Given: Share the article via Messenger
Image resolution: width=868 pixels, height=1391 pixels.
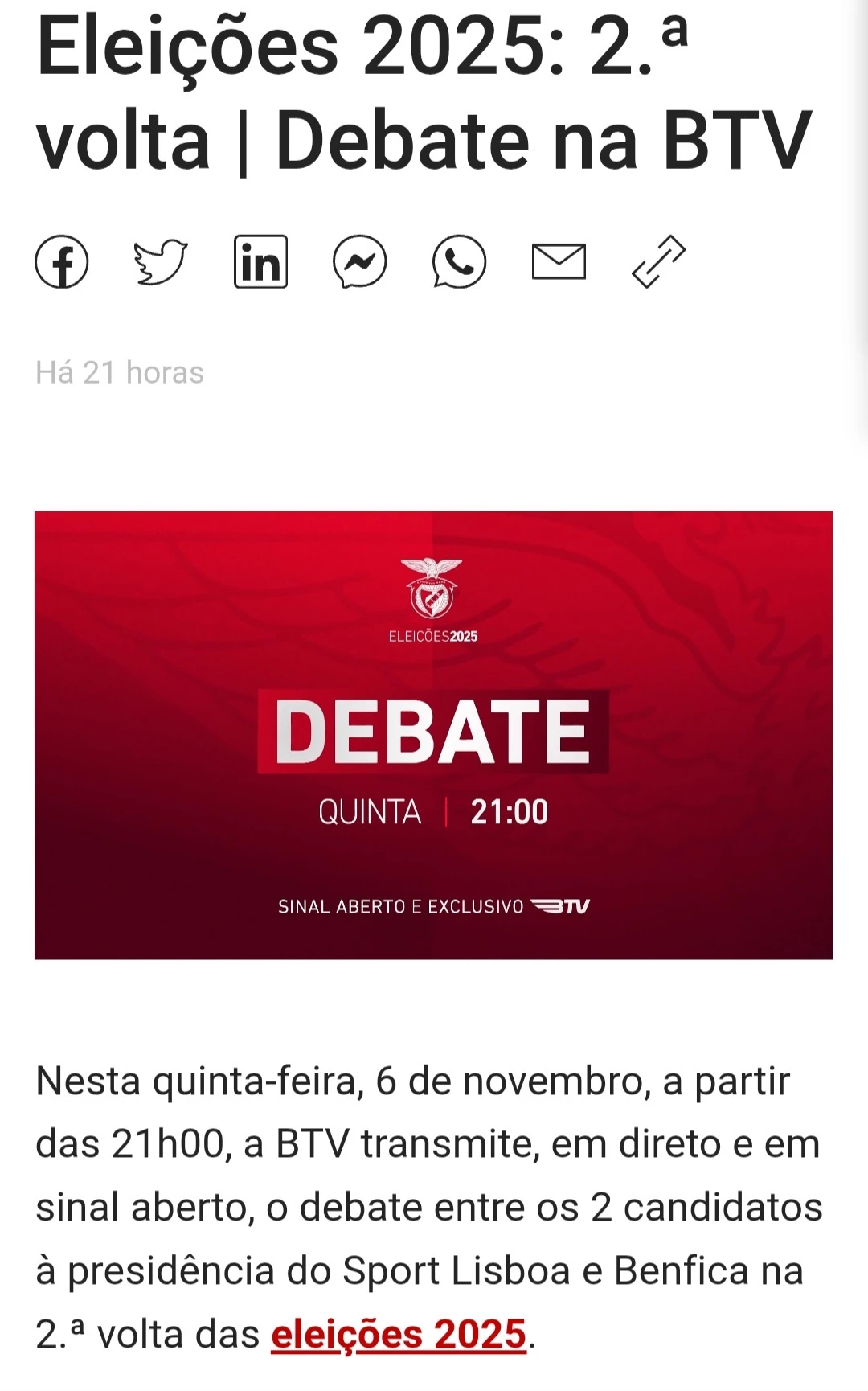Looking at the screenshot, I should (x=360, y=262).
